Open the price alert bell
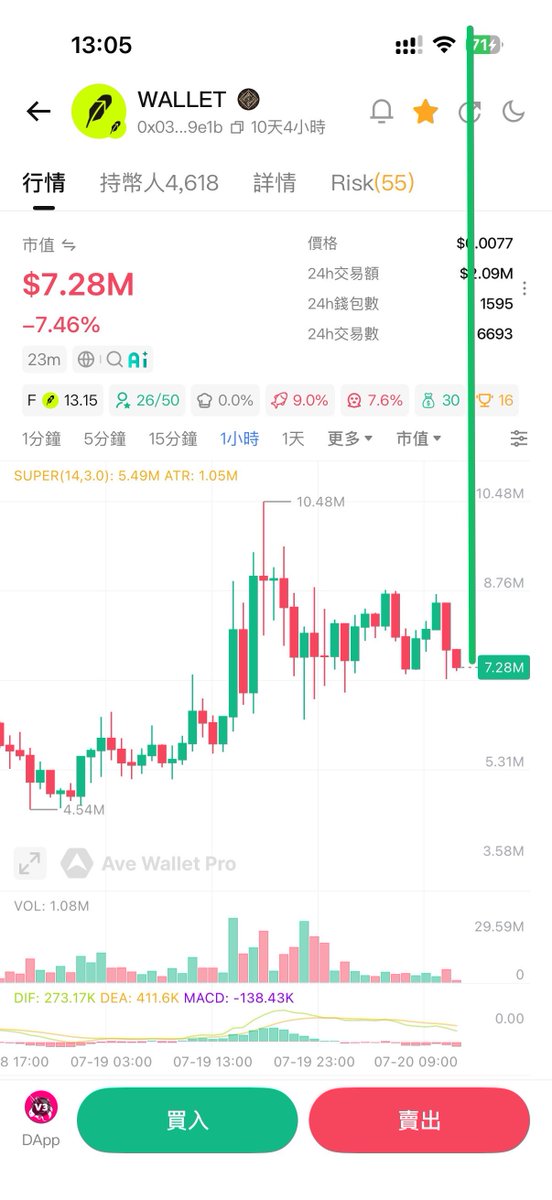This screenshot has width=552, height=1200. [x=381, y=111]
